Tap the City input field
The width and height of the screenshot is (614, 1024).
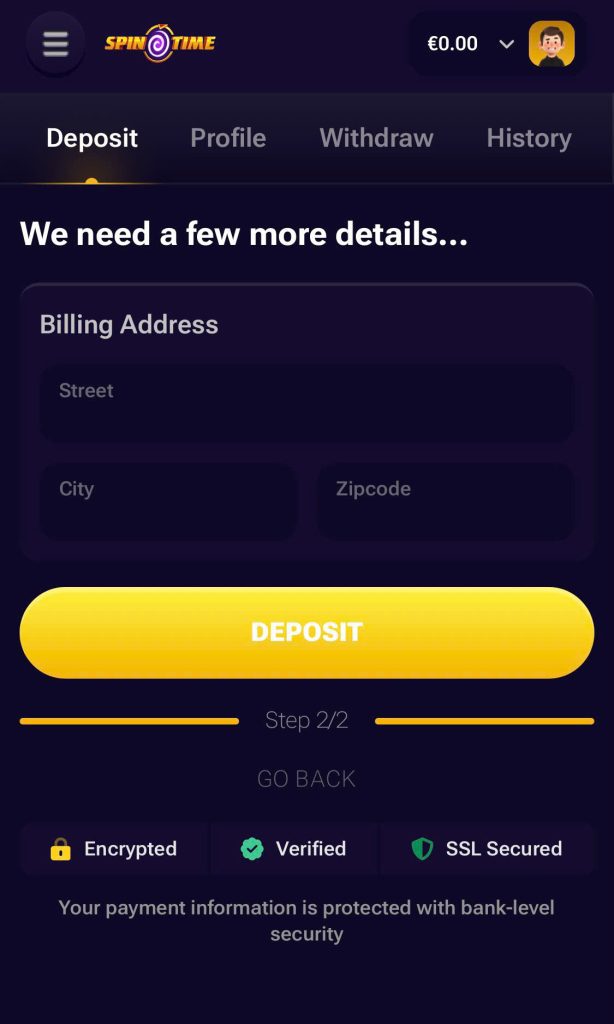click(x=168, y=501)
